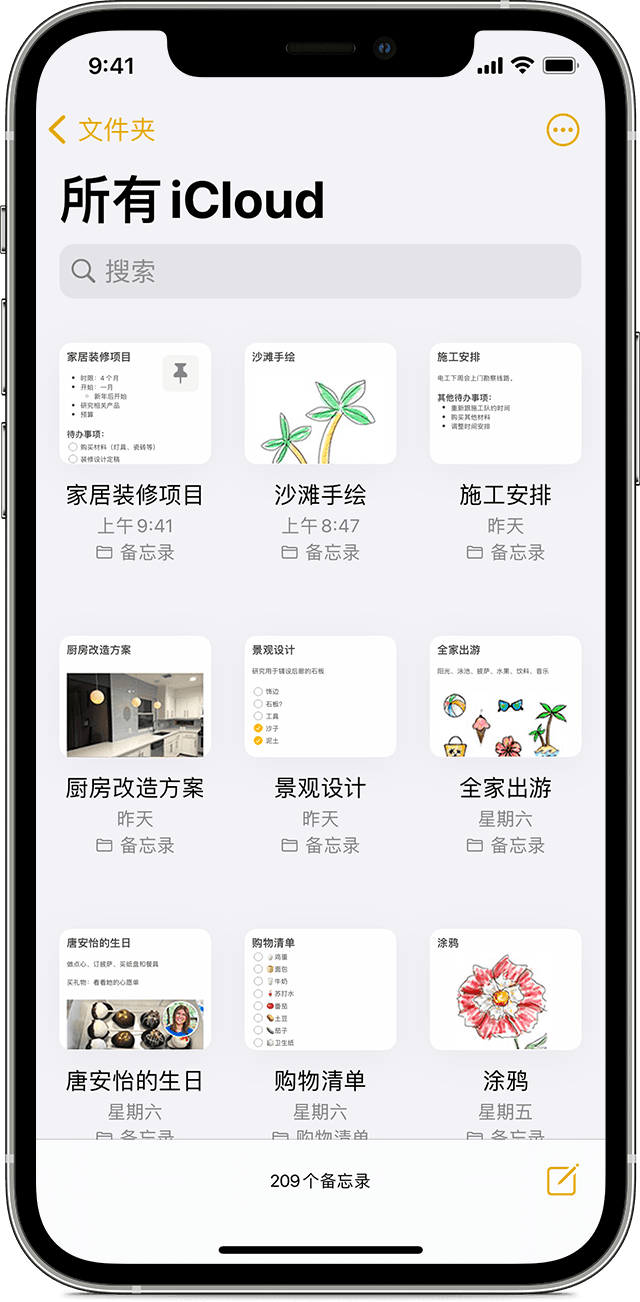This screenshot has height=1302, width=640.
Task: Go back to 文件夹 folders list
Action: point(101,130)
